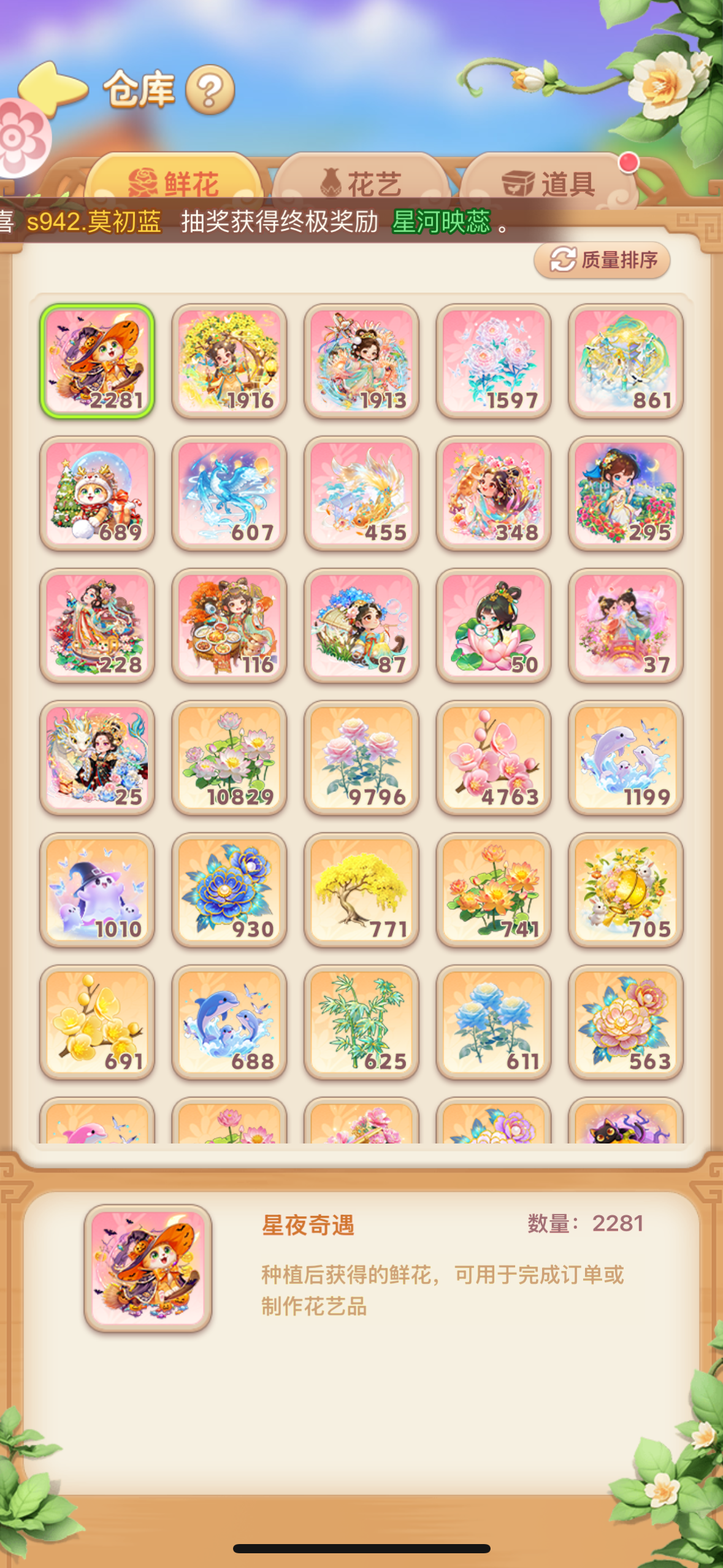Pick the yellow tree showing 771
The width and height of the screenshot is (723, 1568).
361,890
